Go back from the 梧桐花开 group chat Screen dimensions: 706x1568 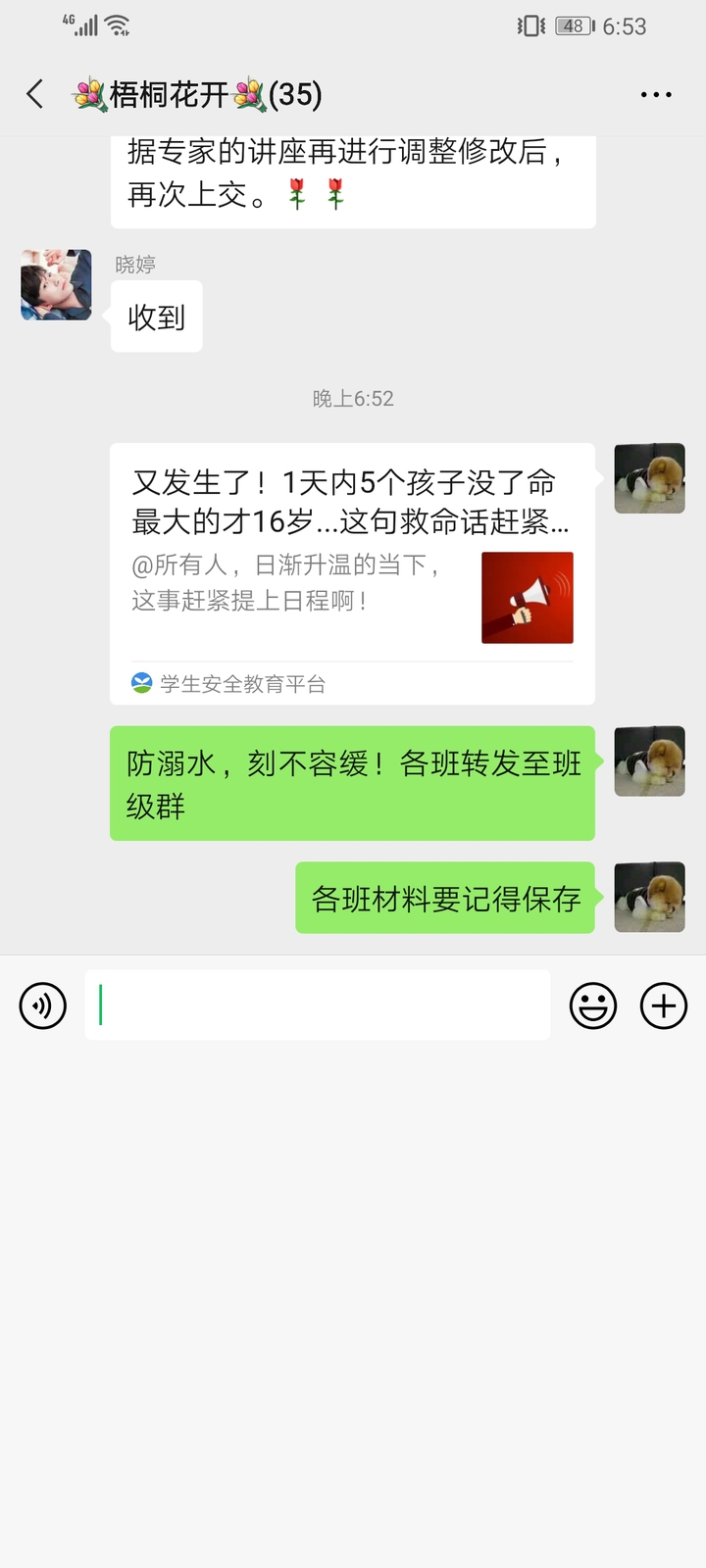[x=35, y=94]
